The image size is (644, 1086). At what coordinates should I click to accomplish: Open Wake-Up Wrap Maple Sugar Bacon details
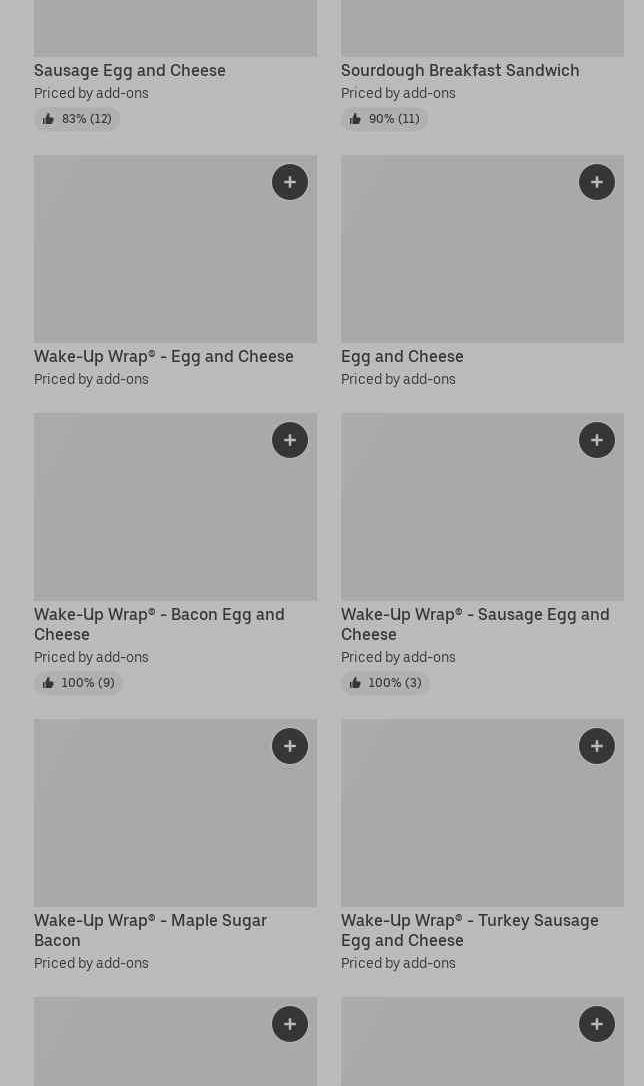click(x=150, y=930)
